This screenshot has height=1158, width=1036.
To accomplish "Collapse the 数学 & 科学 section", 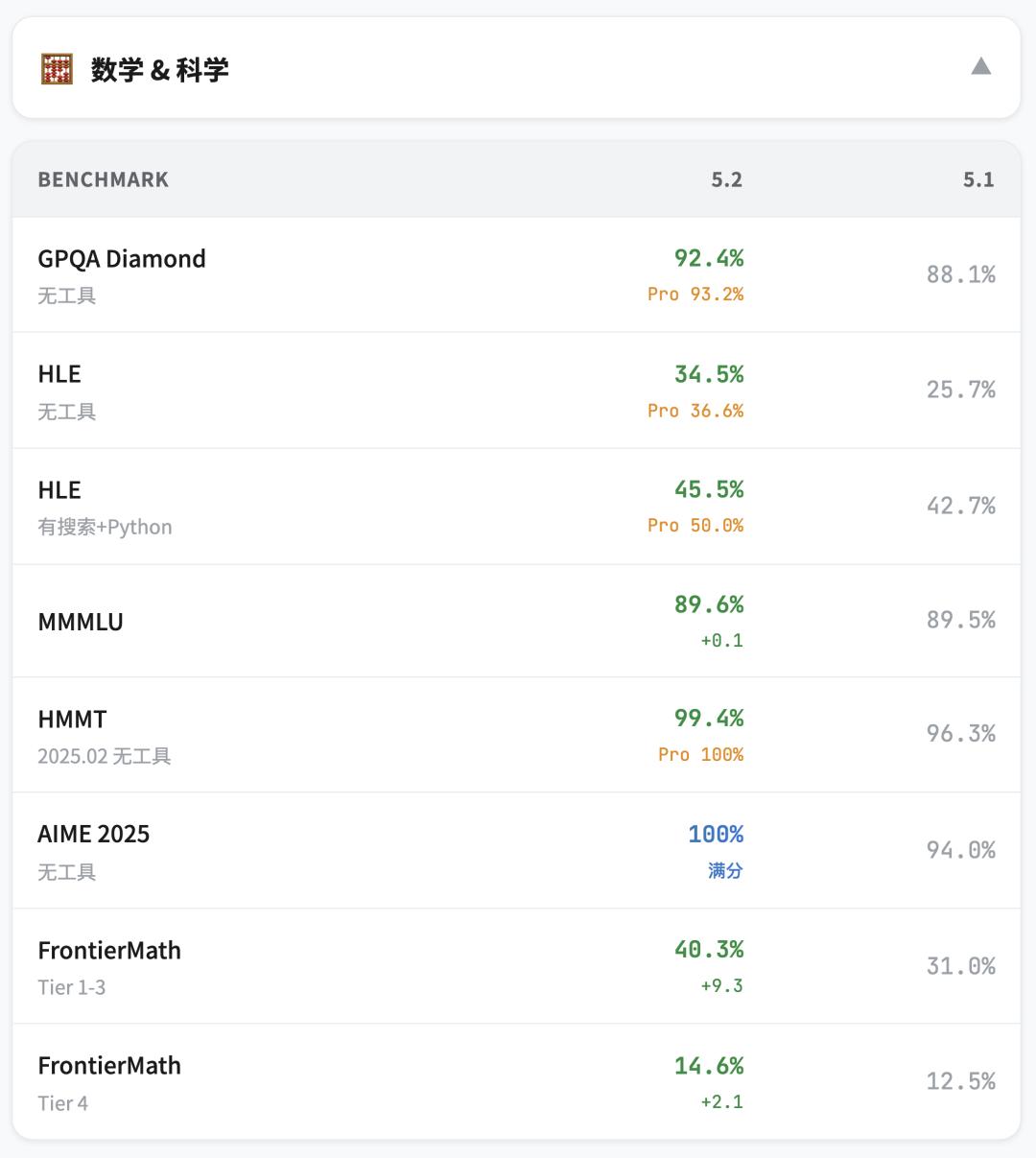I will coord(979,67).
